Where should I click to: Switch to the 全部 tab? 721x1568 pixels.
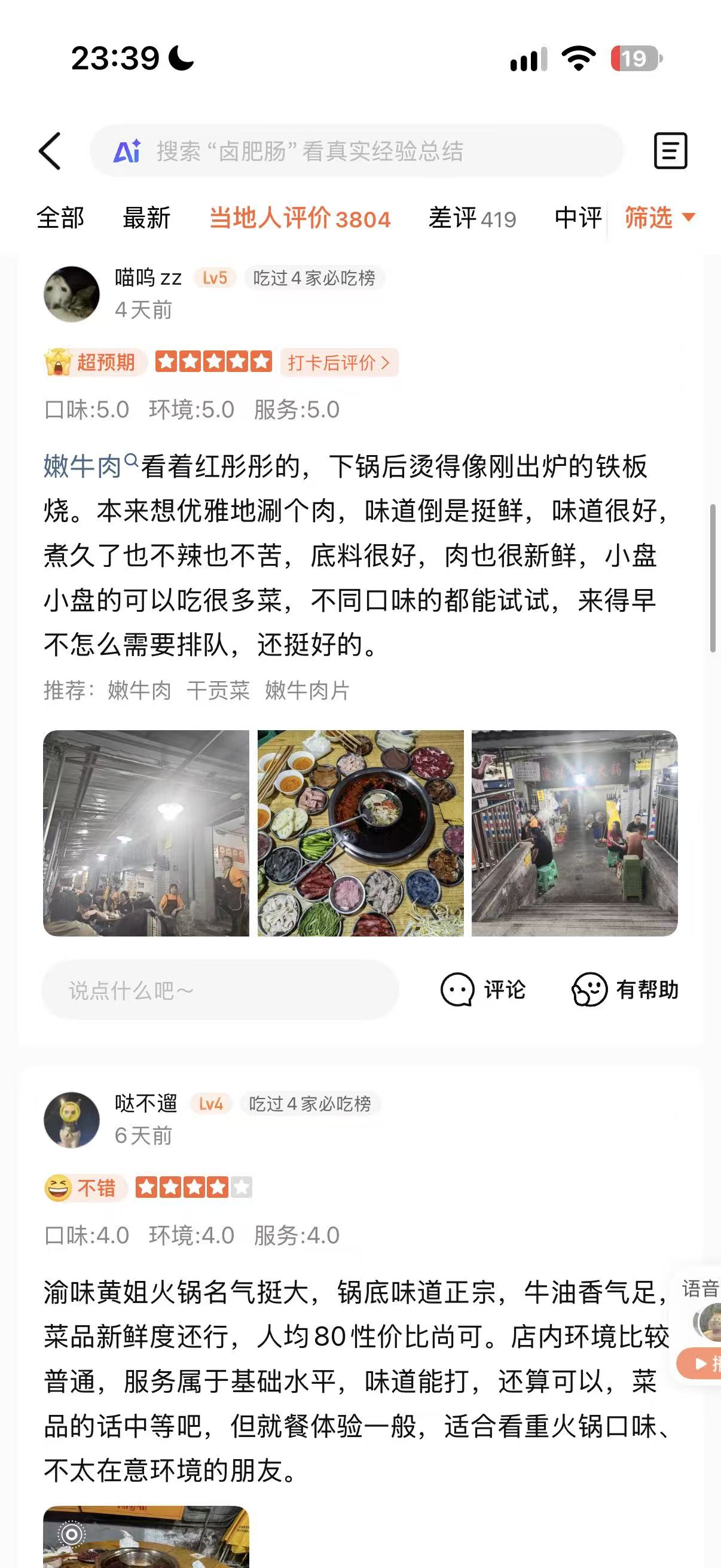tap(60, 218)
